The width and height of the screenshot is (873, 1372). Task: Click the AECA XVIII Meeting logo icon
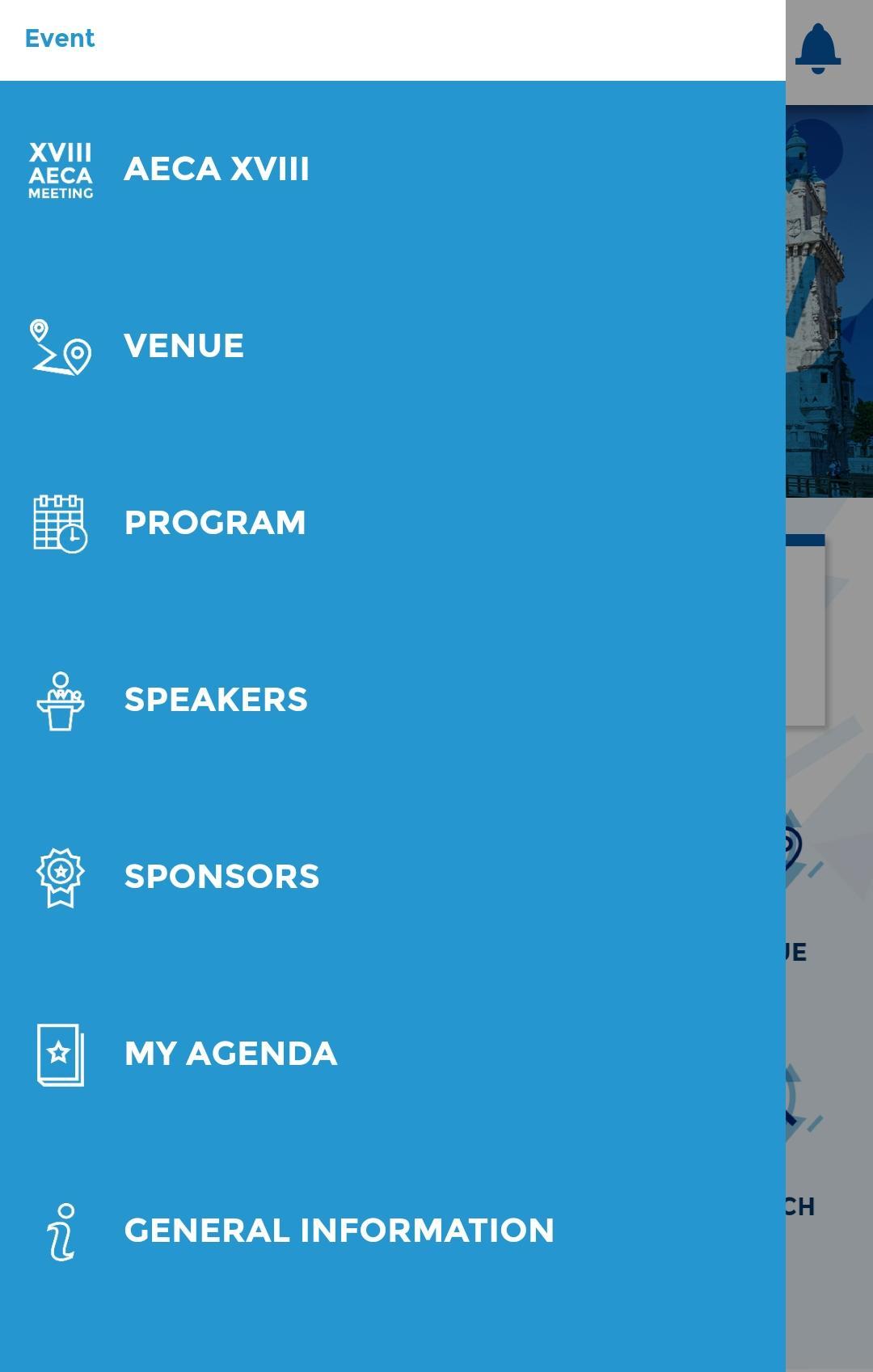click(60, 168)
